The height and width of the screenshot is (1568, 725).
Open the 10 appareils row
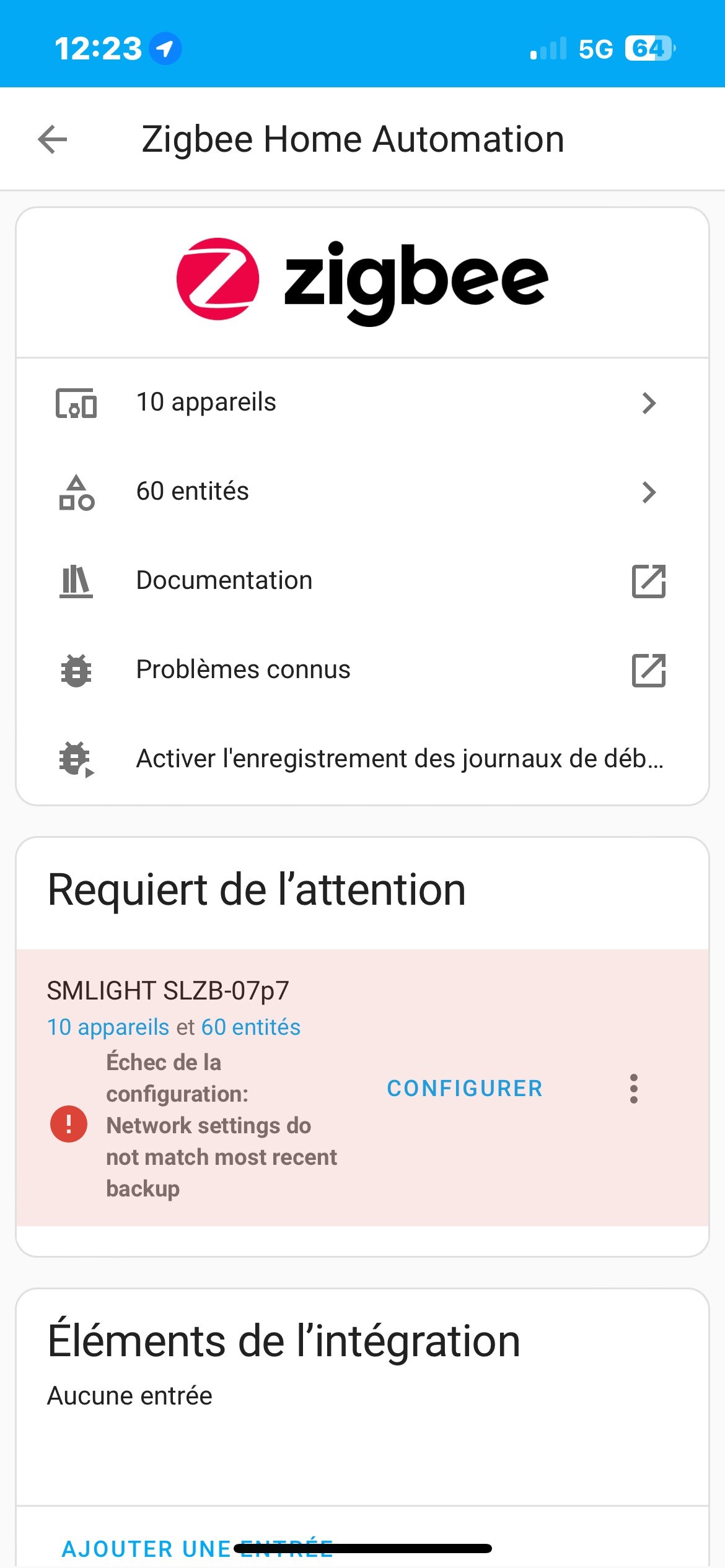pos(362,403)
